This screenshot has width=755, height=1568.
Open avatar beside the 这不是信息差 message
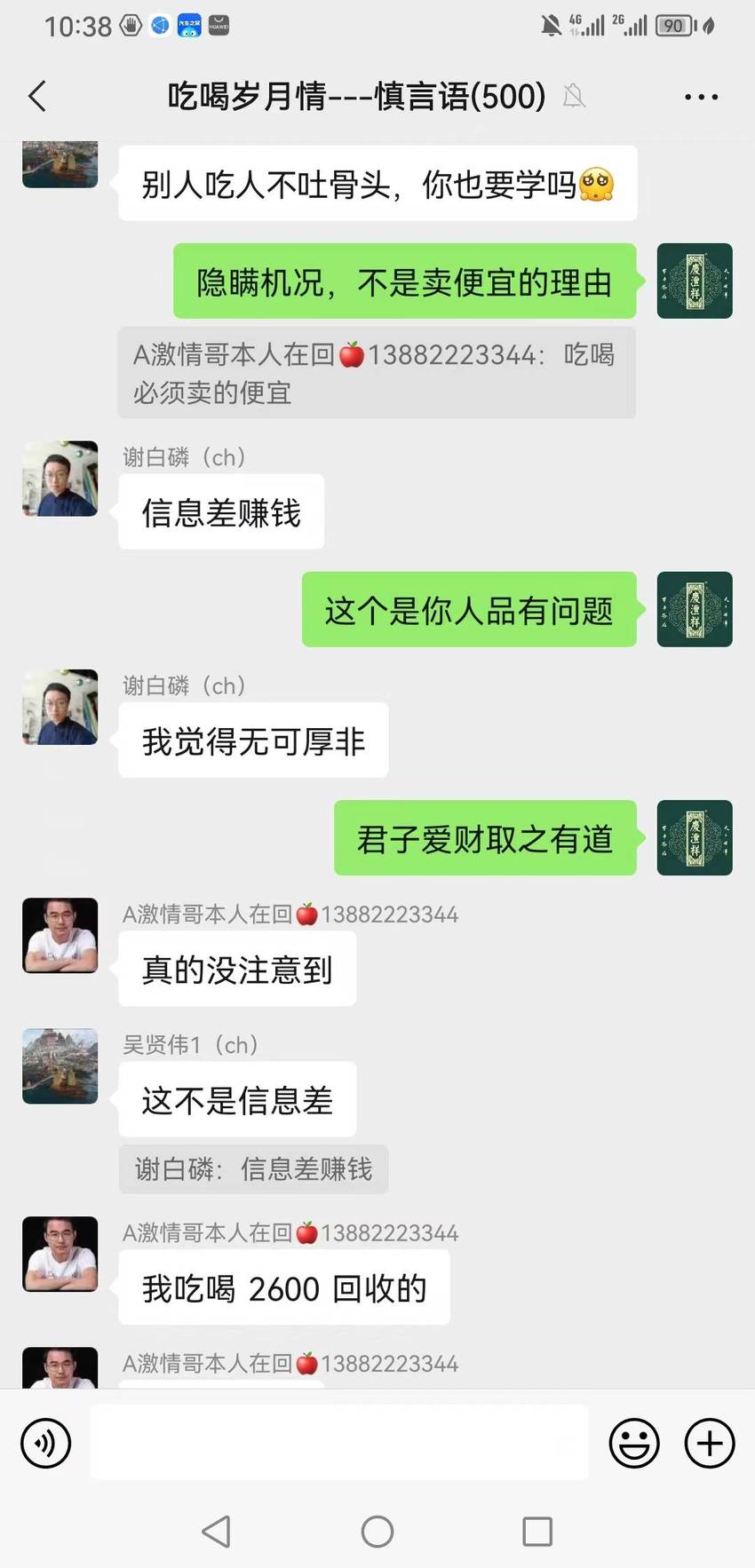(60, 1066)
